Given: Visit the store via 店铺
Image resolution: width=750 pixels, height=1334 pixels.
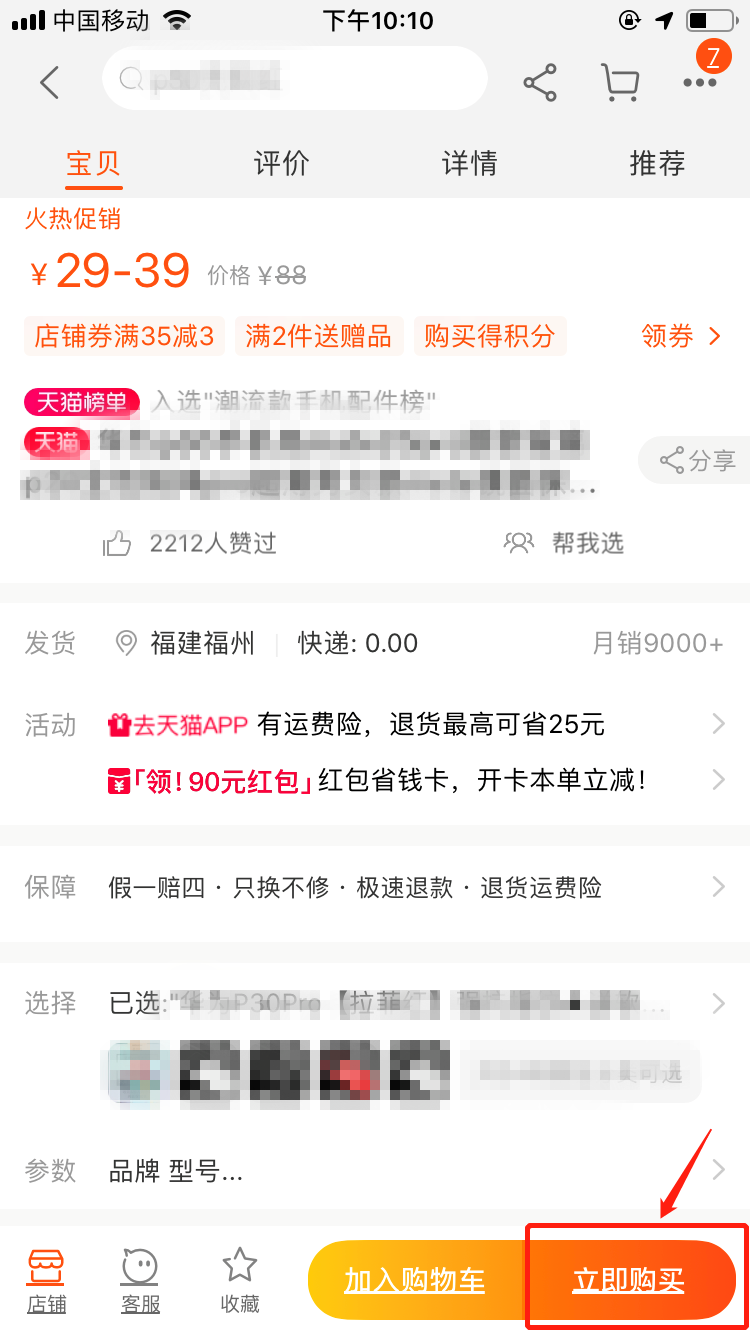Looking at the screenshot, I should click(45, 1280).
